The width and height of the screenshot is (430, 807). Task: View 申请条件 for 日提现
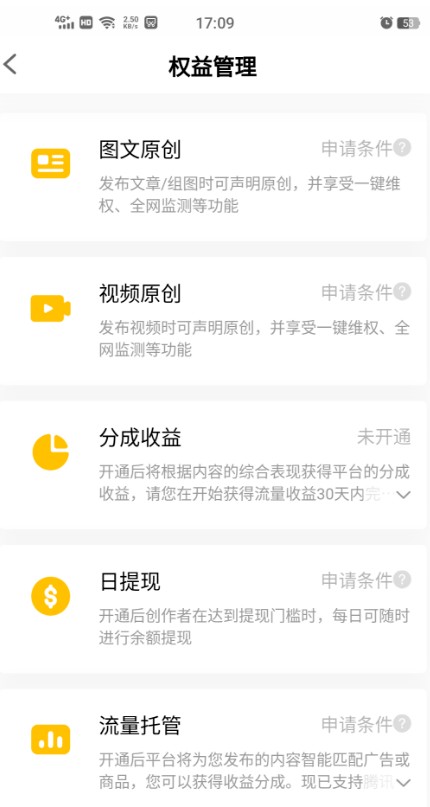(366, 581)
